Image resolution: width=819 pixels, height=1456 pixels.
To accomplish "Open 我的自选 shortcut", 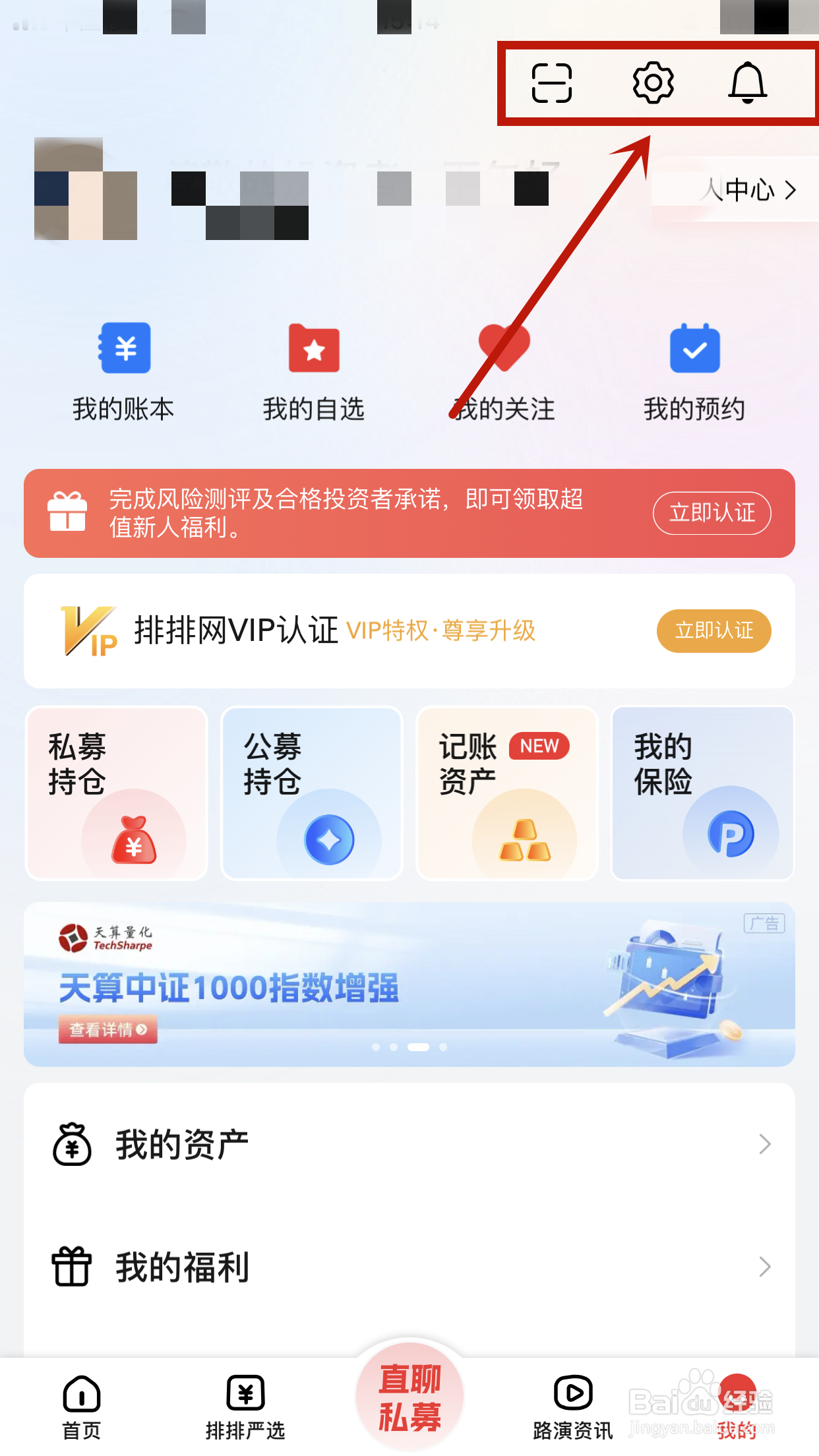I will click(x=314, y=373).
